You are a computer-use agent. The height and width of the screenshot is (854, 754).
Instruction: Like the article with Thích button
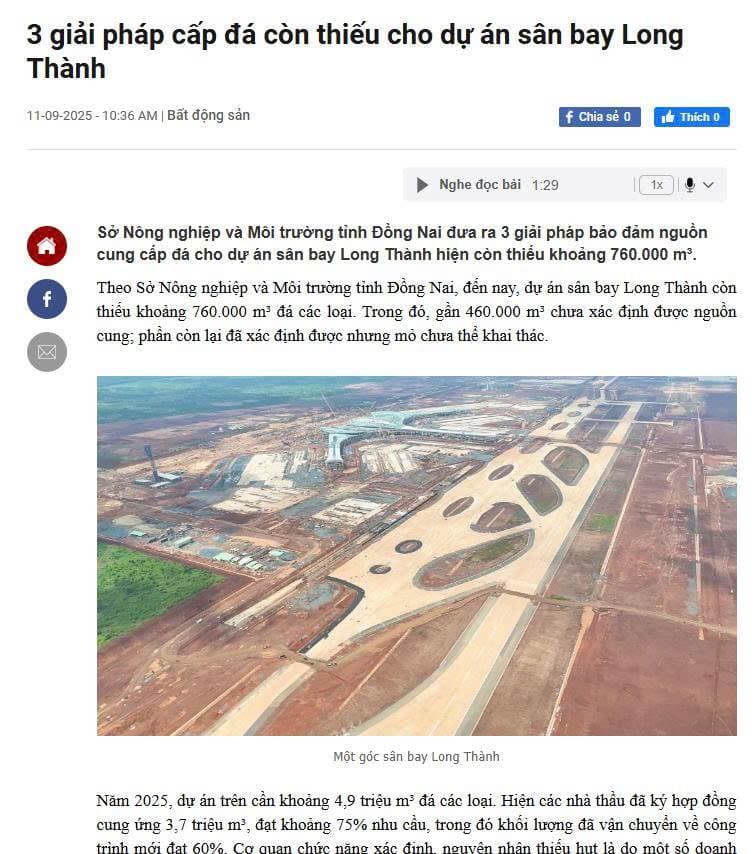pyautogui.click(x=692, y=117)
